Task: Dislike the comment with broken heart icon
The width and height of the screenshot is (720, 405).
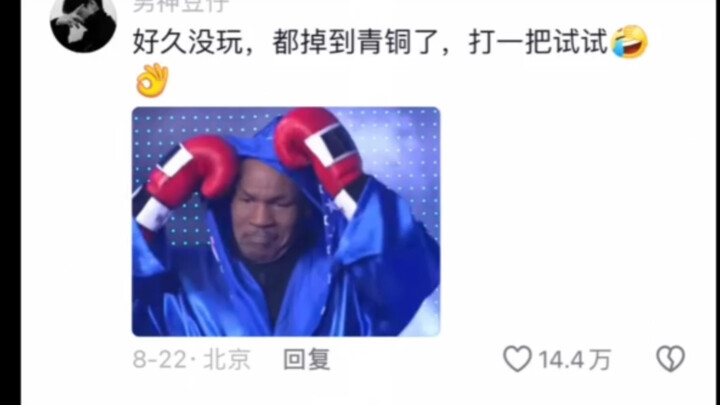Action: [669, 359]
